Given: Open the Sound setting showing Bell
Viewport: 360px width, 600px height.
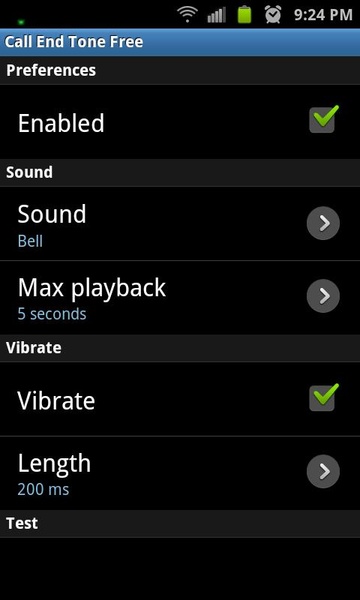Looking at the screenshot, I should pyautogui.click(x=180, y=224).
